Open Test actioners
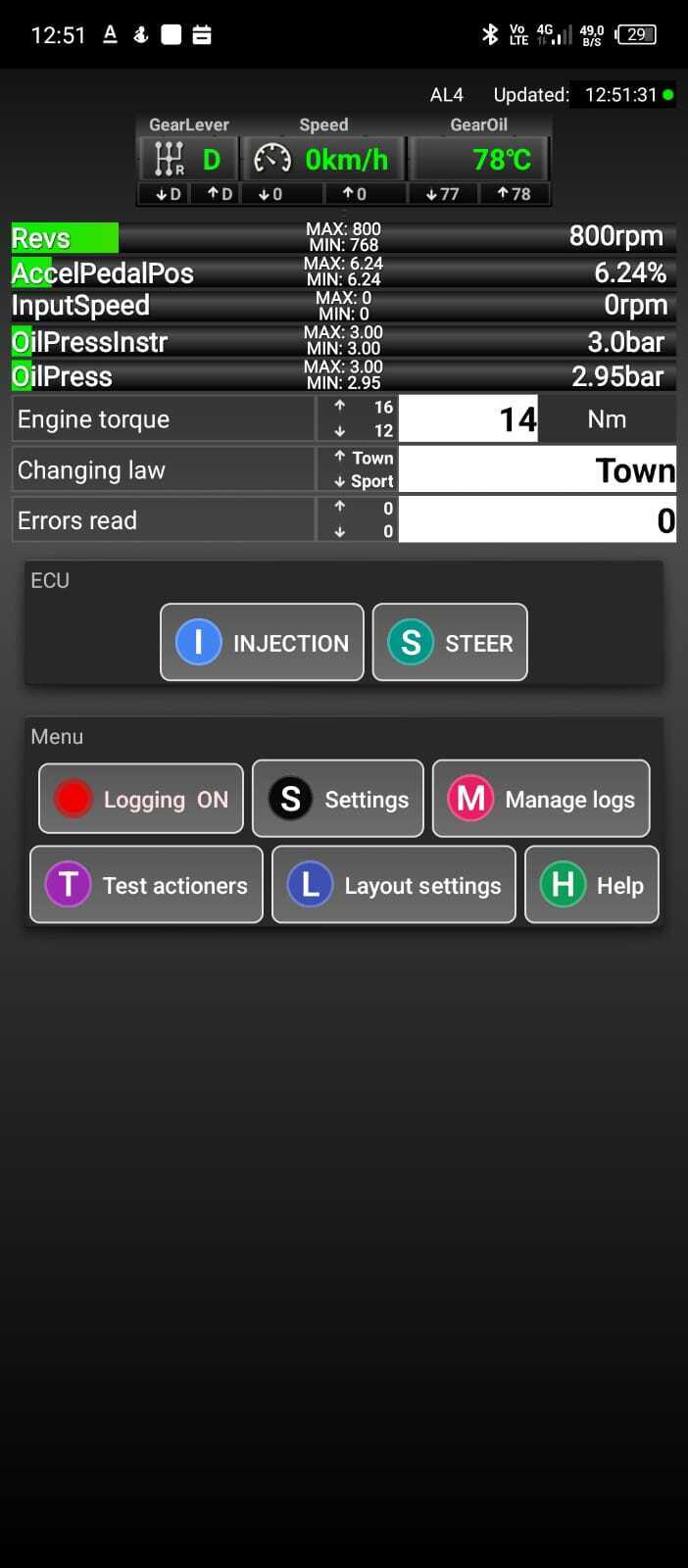 (147, 885)
